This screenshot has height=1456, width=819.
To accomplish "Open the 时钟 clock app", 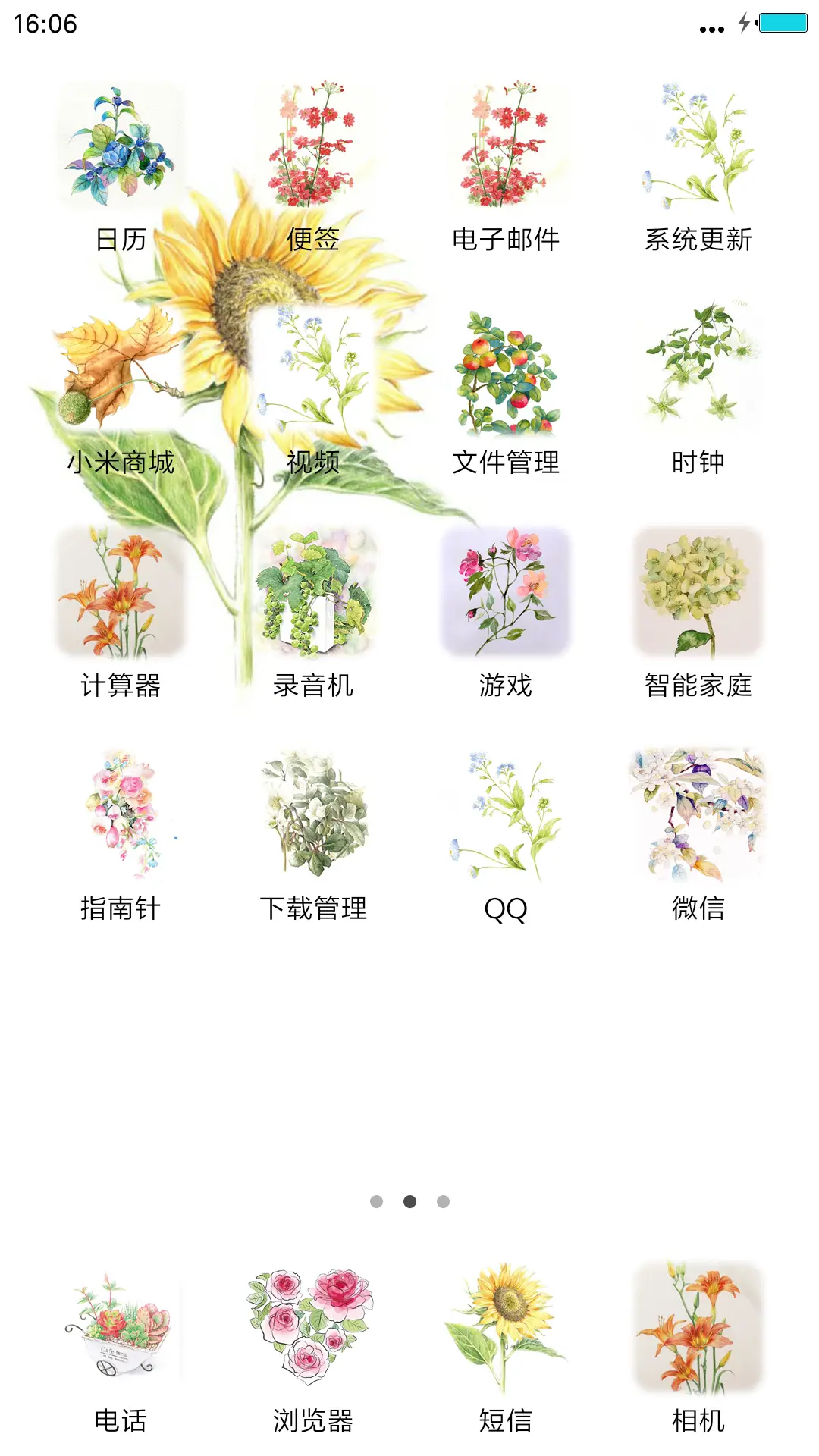I will tap(698, 372).
